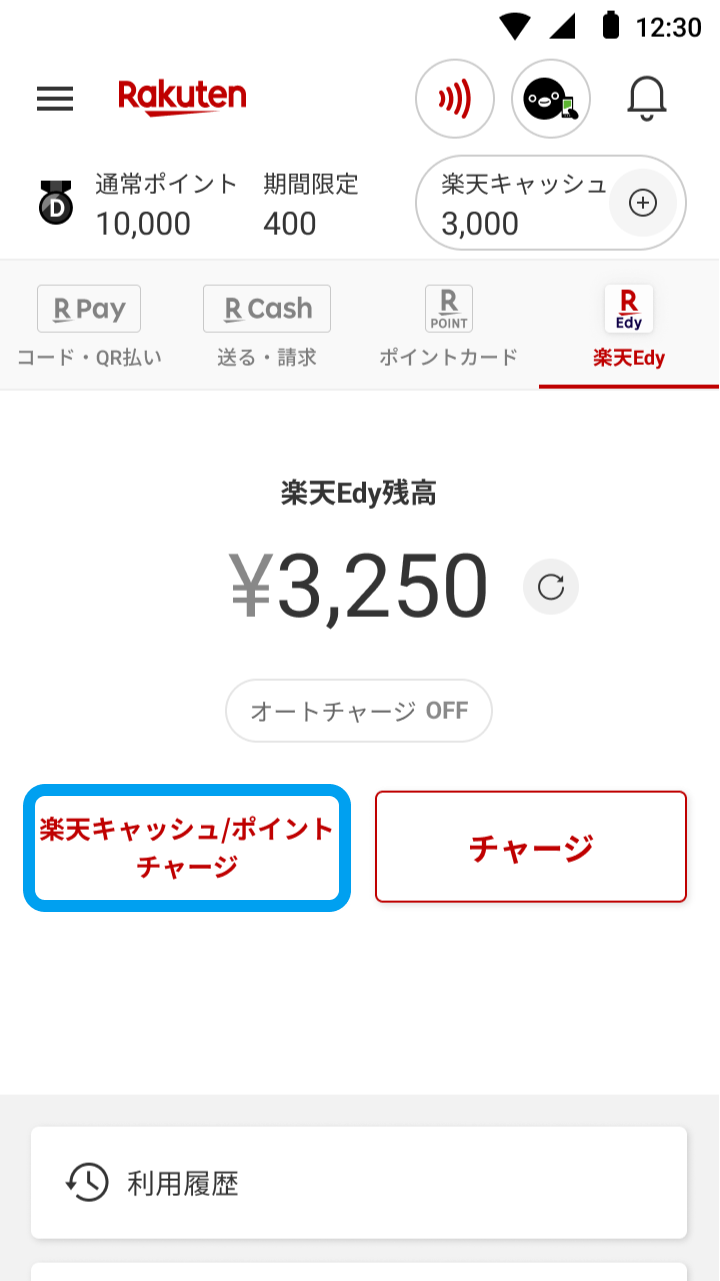The width and height of the screenshot is (720, 1281).
Task: Tap 楽天キャッシュ/ポイントチャージ button
Action: pos(187,848)
